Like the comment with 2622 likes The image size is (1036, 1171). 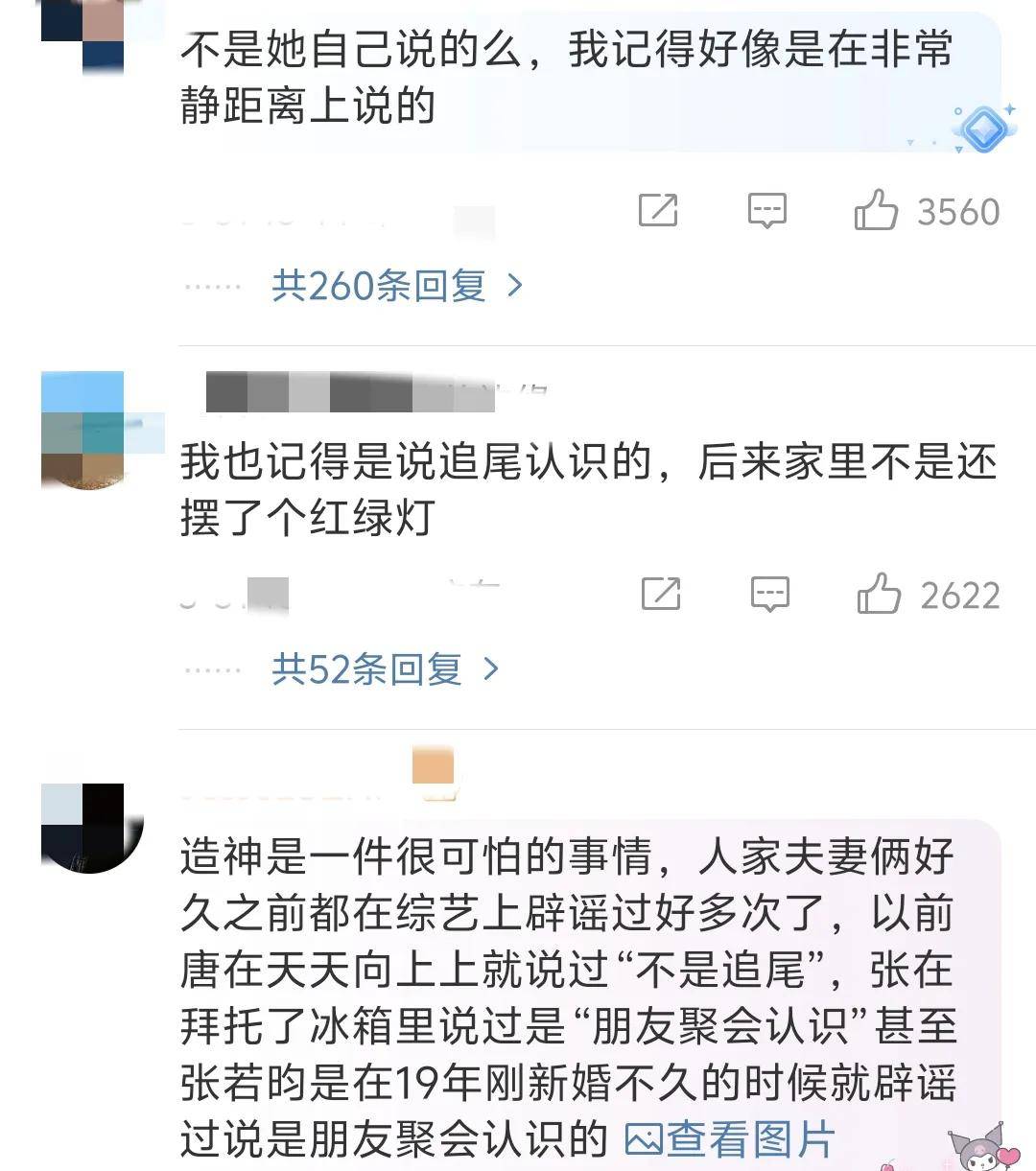click(879, 595)
